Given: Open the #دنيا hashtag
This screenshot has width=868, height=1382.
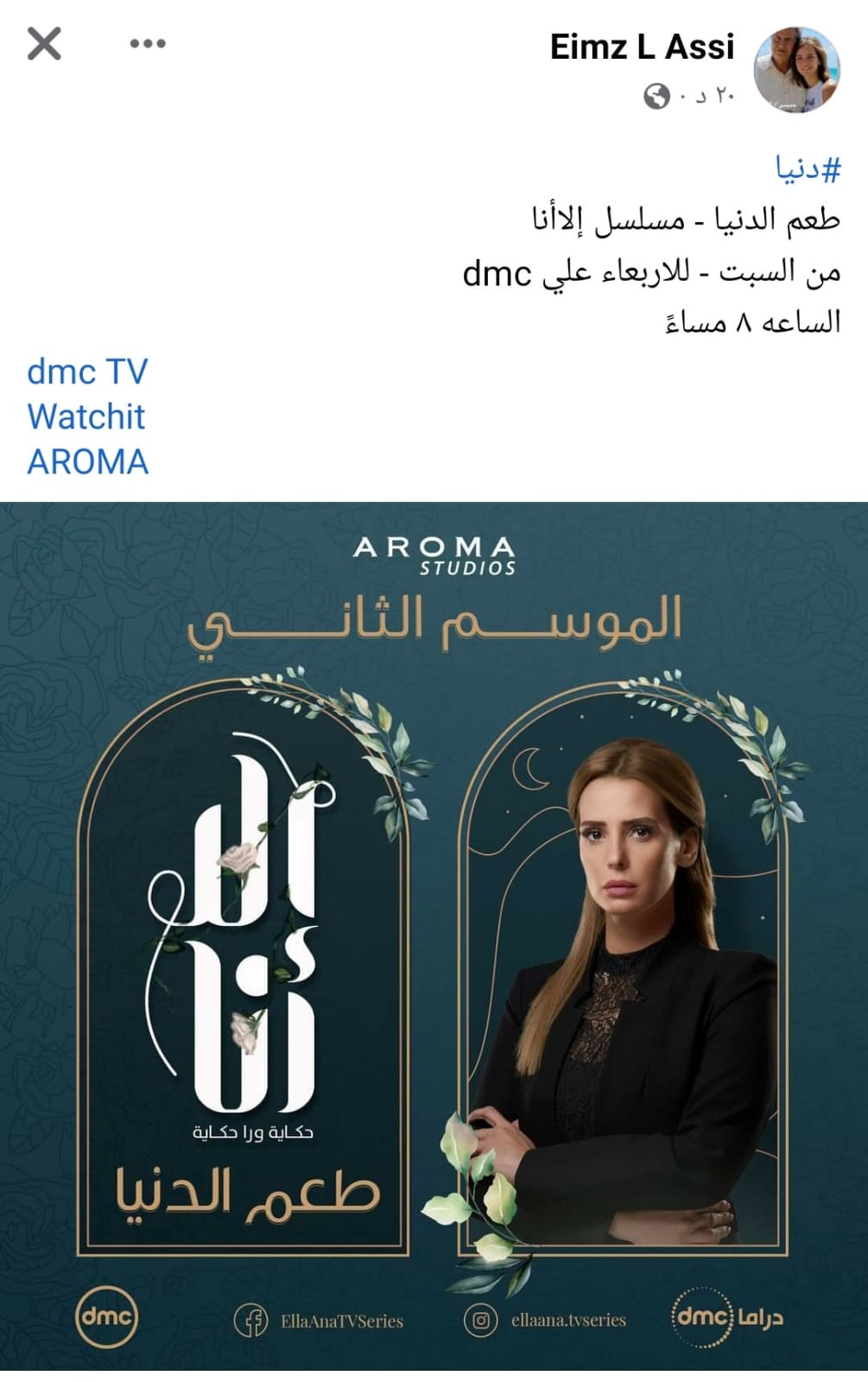Looking at the screenshot, I should coord(808,169).
